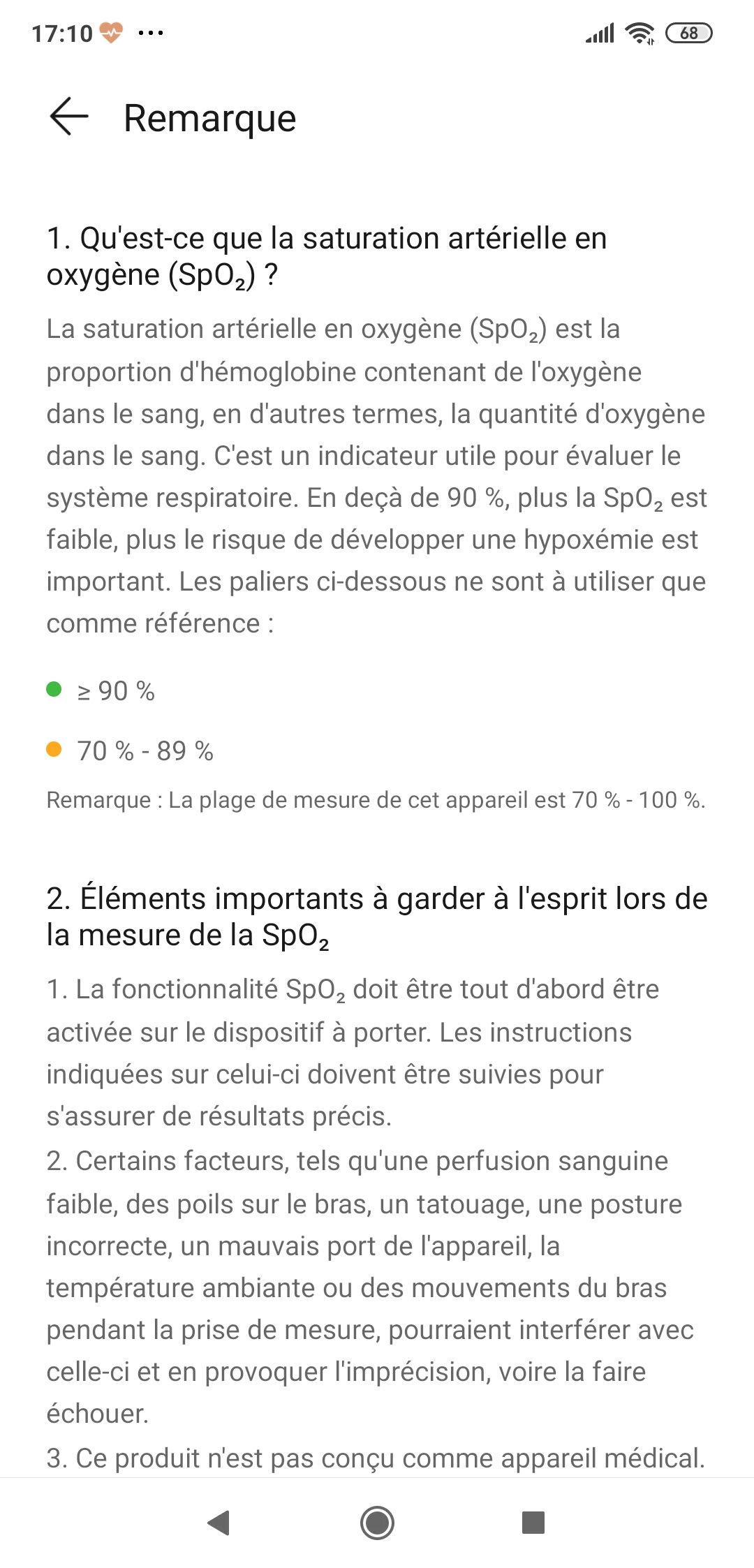The width and height of the screenshot is (754, 1568).
Task: Go to the home screen
Action: (377, 1523)
